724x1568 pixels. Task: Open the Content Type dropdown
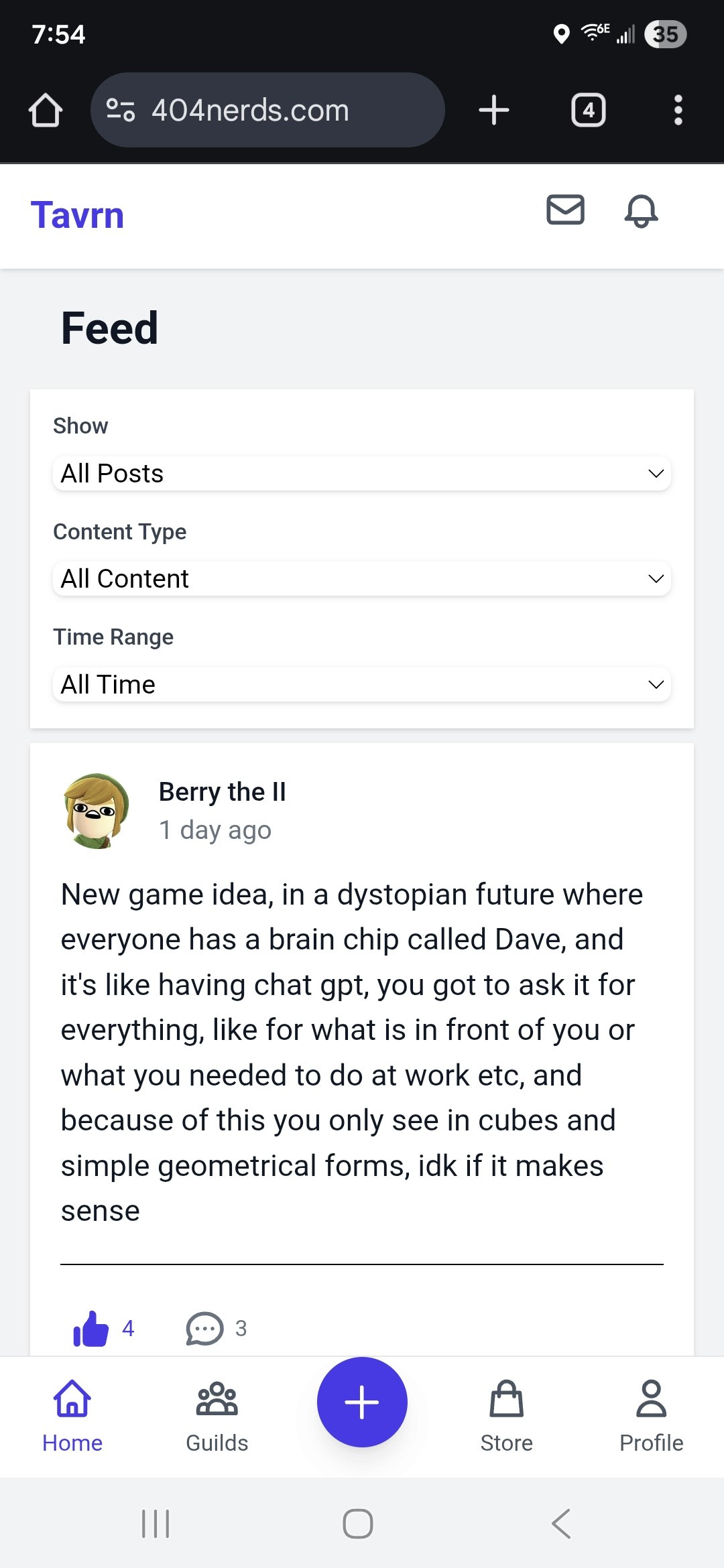361,578
